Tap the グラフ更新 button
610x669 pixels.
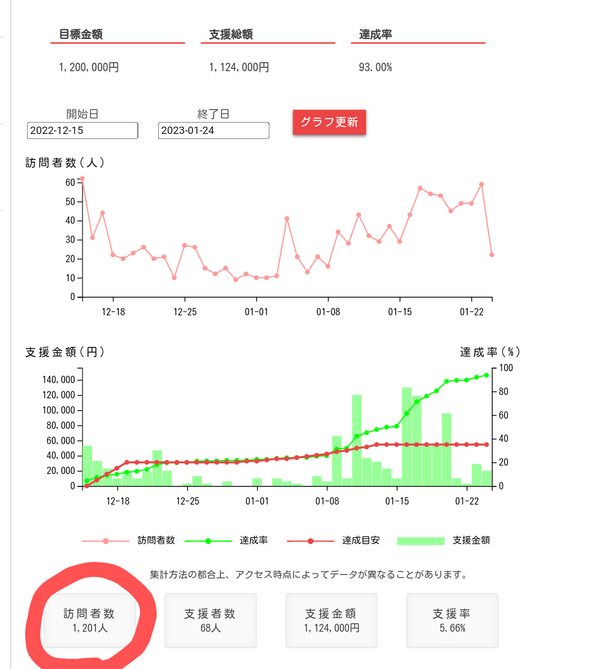pyautogui.click(x=329, y=122)
